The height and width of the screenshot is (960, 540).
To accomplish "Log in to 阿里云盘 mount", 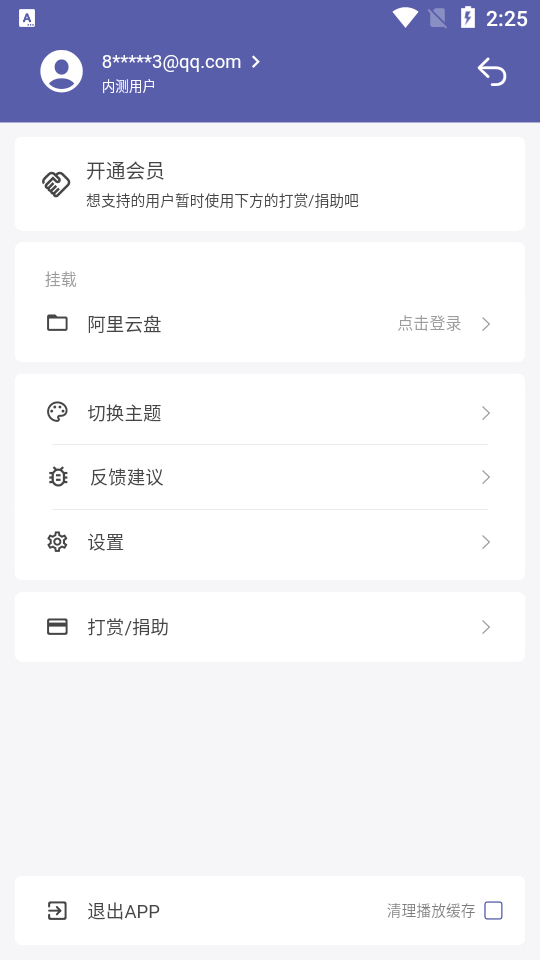I will point(270,323).
